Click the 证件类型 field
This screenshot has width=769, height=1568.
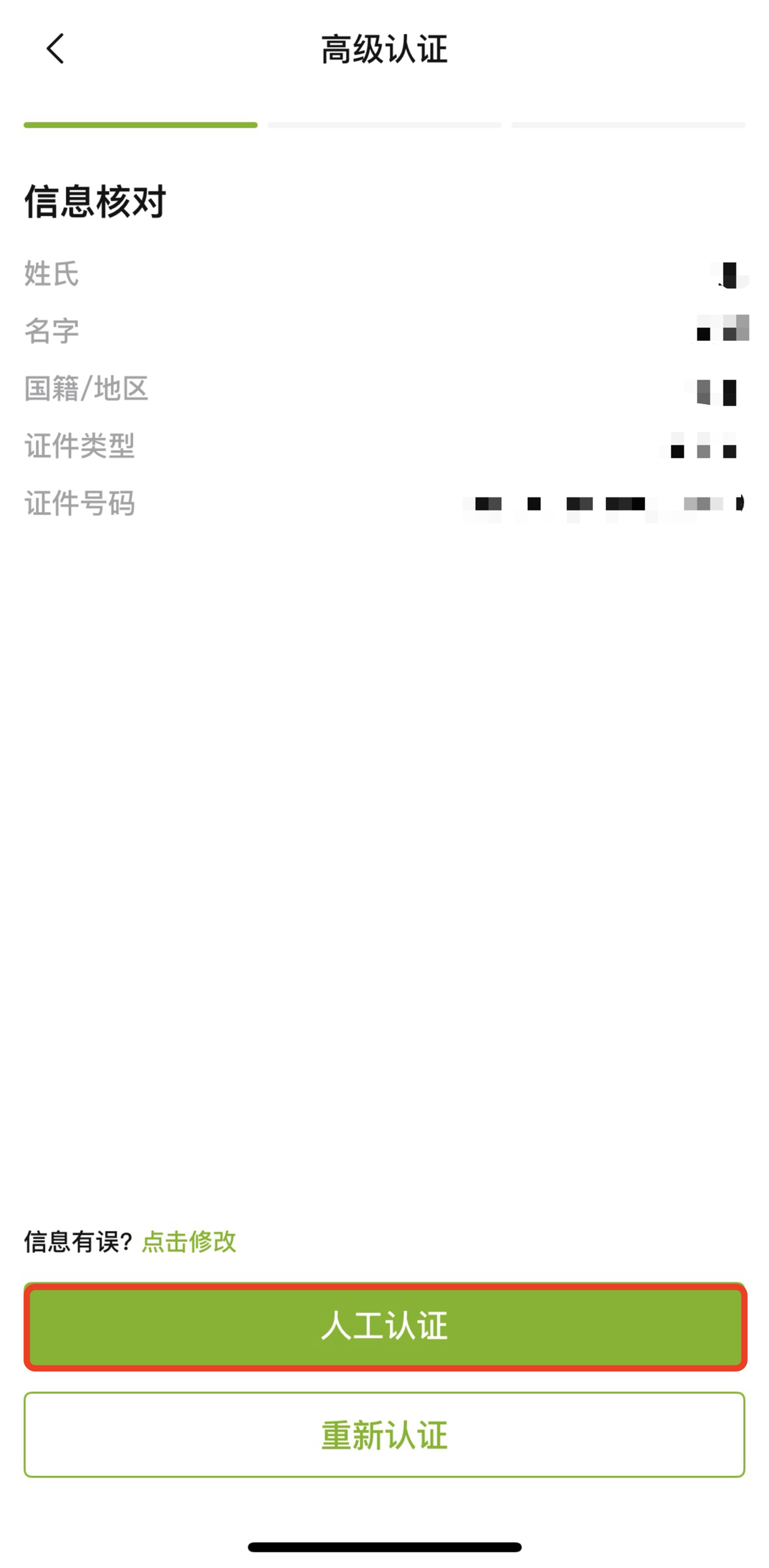tap(80, 446)
